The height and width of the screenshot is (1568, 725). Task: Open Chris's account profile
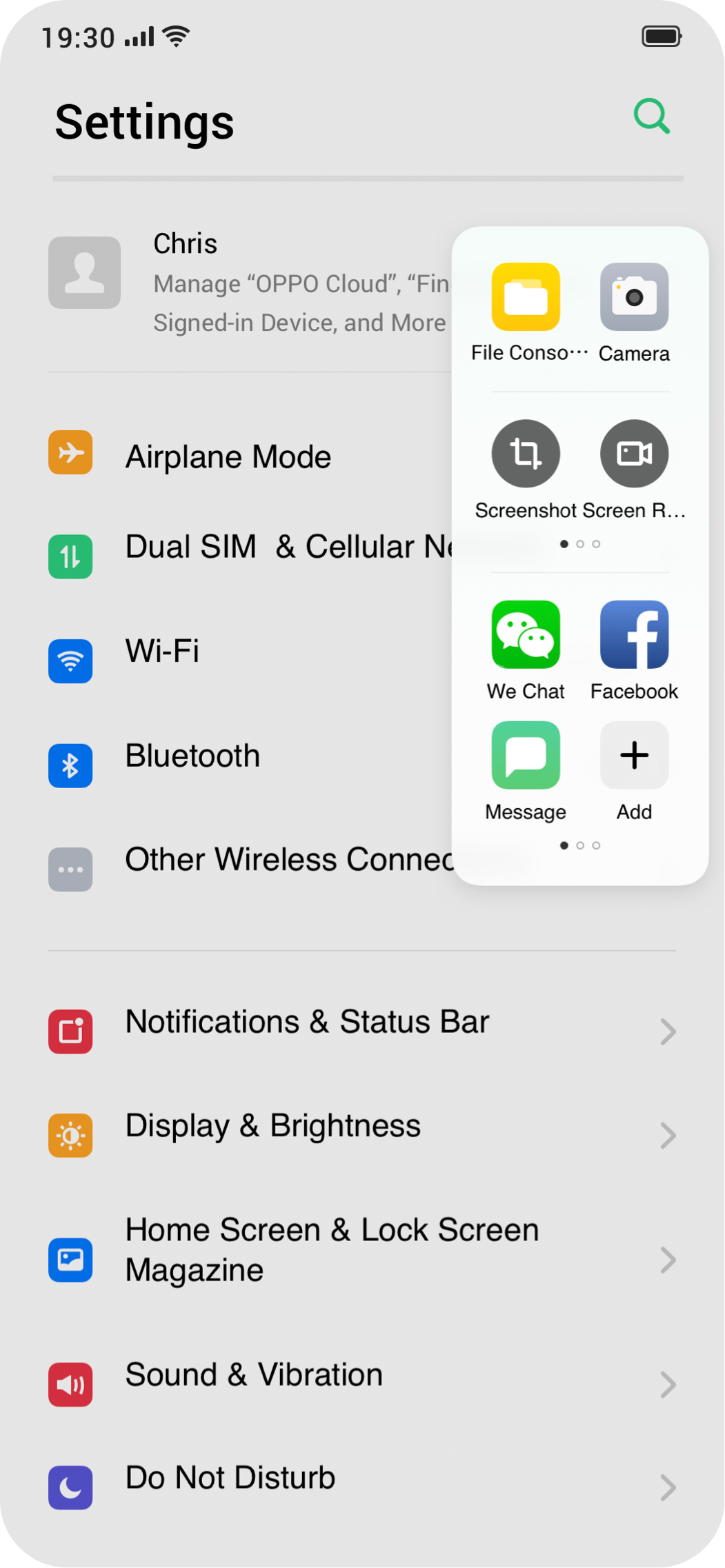[x=248, y=283]
